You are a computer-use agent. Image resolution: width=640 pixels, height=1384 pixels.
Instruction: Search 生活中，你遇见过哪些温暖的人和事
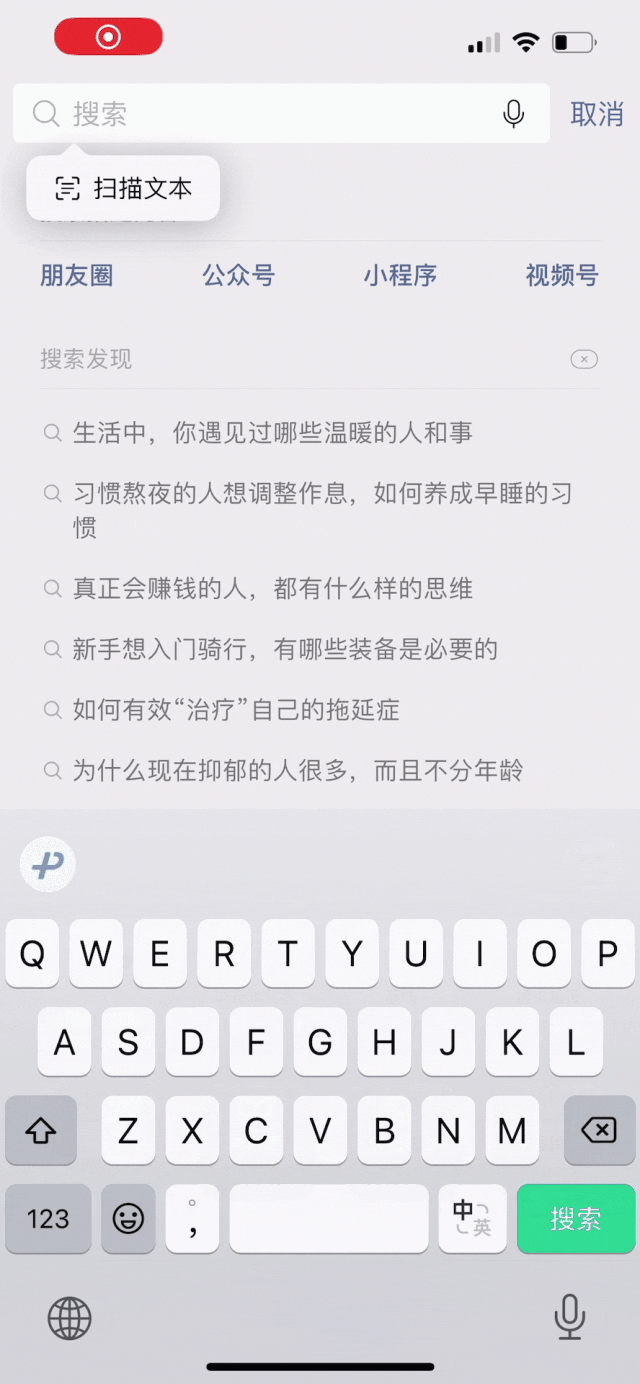pos(272,433)
